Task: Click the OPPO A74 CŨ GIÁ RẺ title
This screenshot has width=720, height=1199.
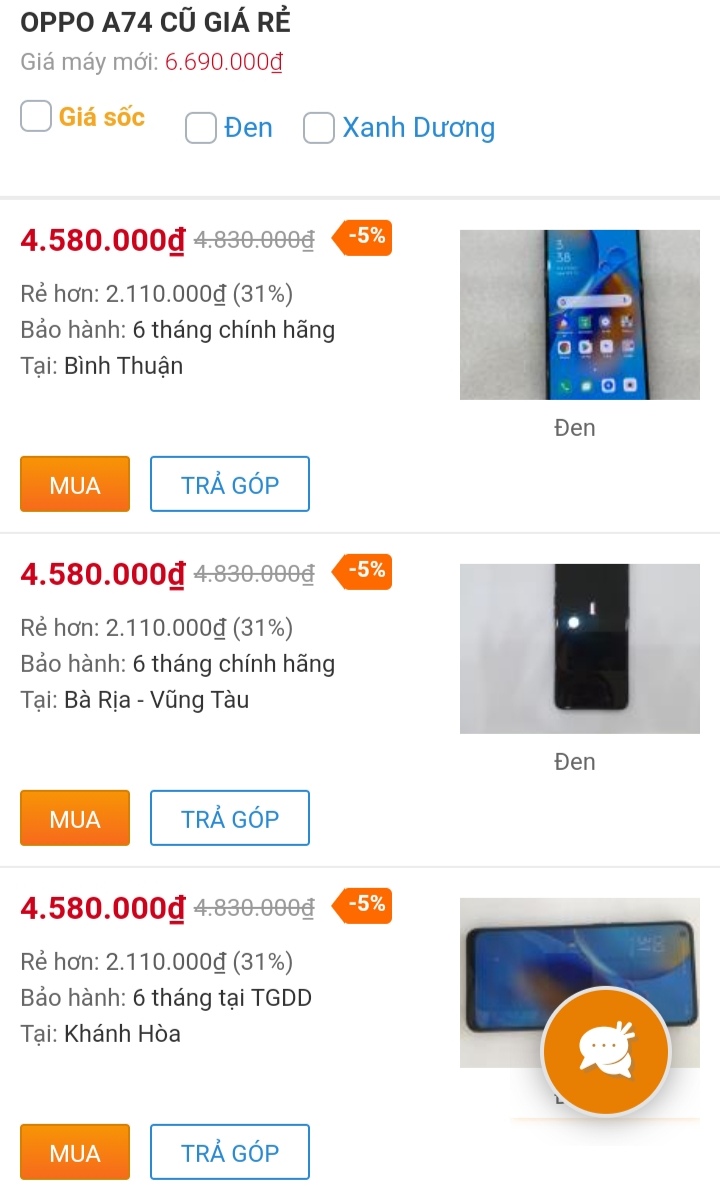Action: coord(155,22)
